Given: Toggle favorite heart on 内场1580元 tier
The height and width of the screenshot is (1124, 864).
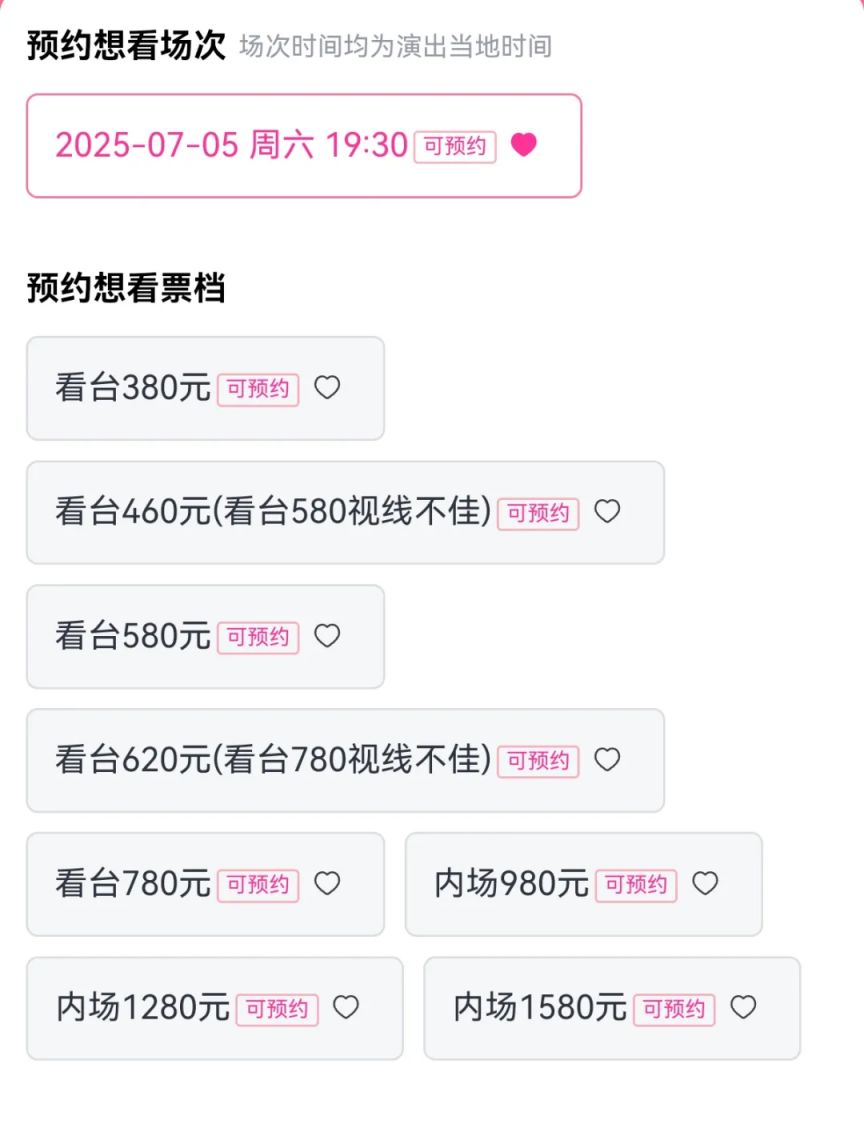Looking at the screenshot, I should point(743,1008).
